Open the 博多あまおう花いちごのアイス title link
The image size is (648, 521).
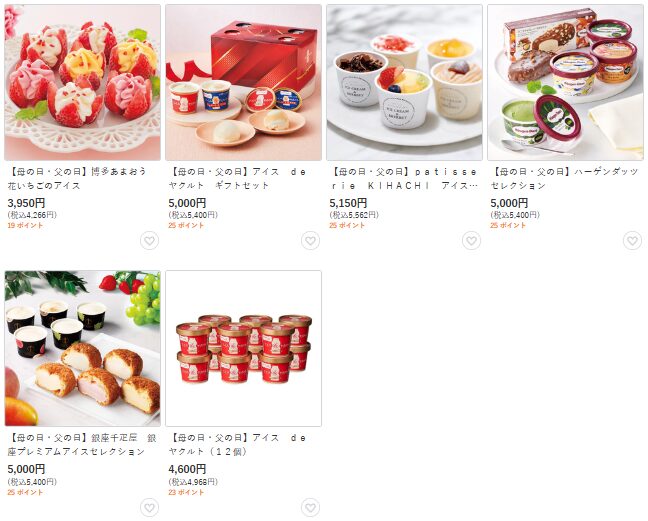click(77, 178)
